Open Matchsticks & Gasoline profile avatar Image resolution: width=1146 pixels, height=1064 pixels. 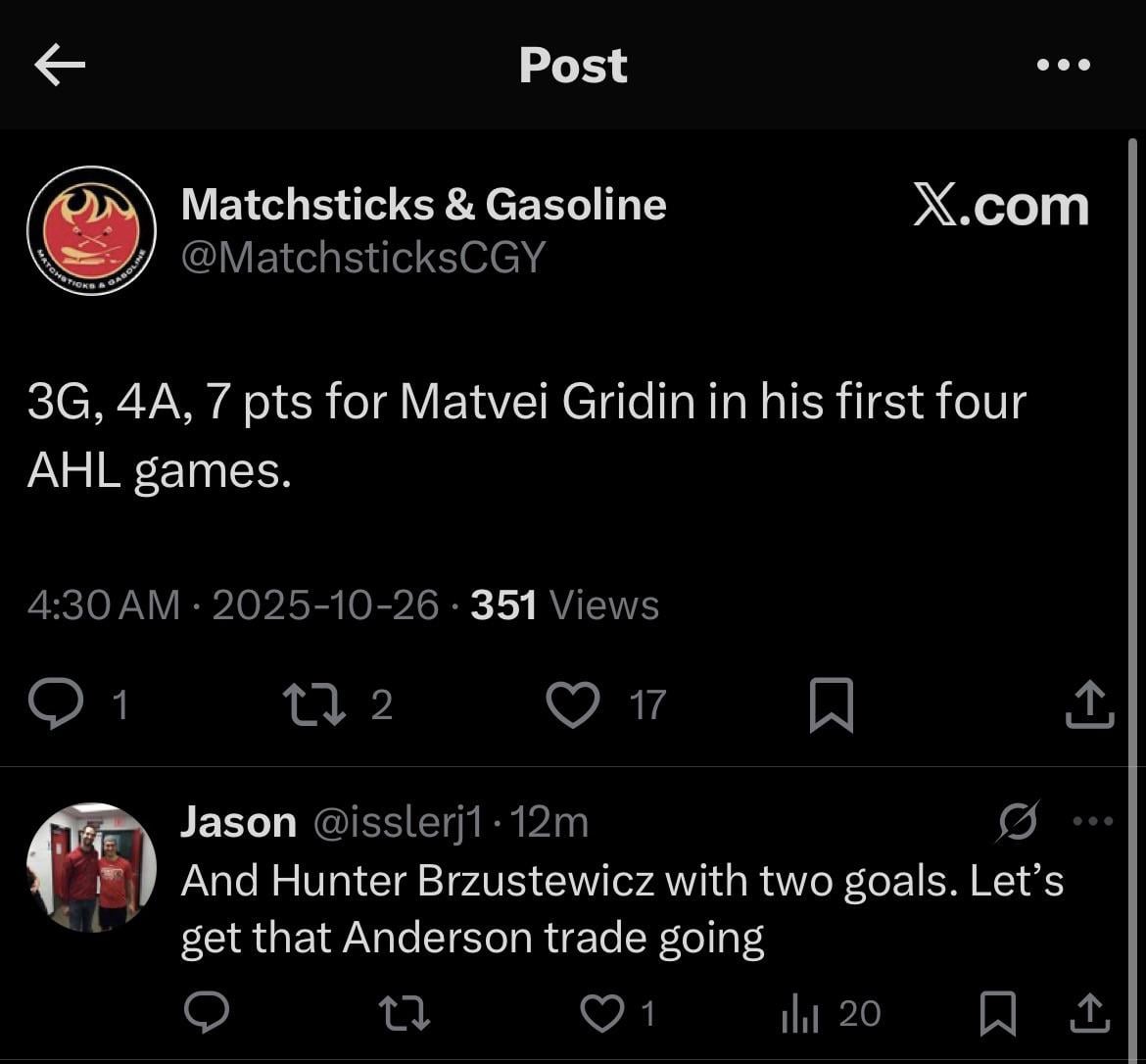pos(91,230)
